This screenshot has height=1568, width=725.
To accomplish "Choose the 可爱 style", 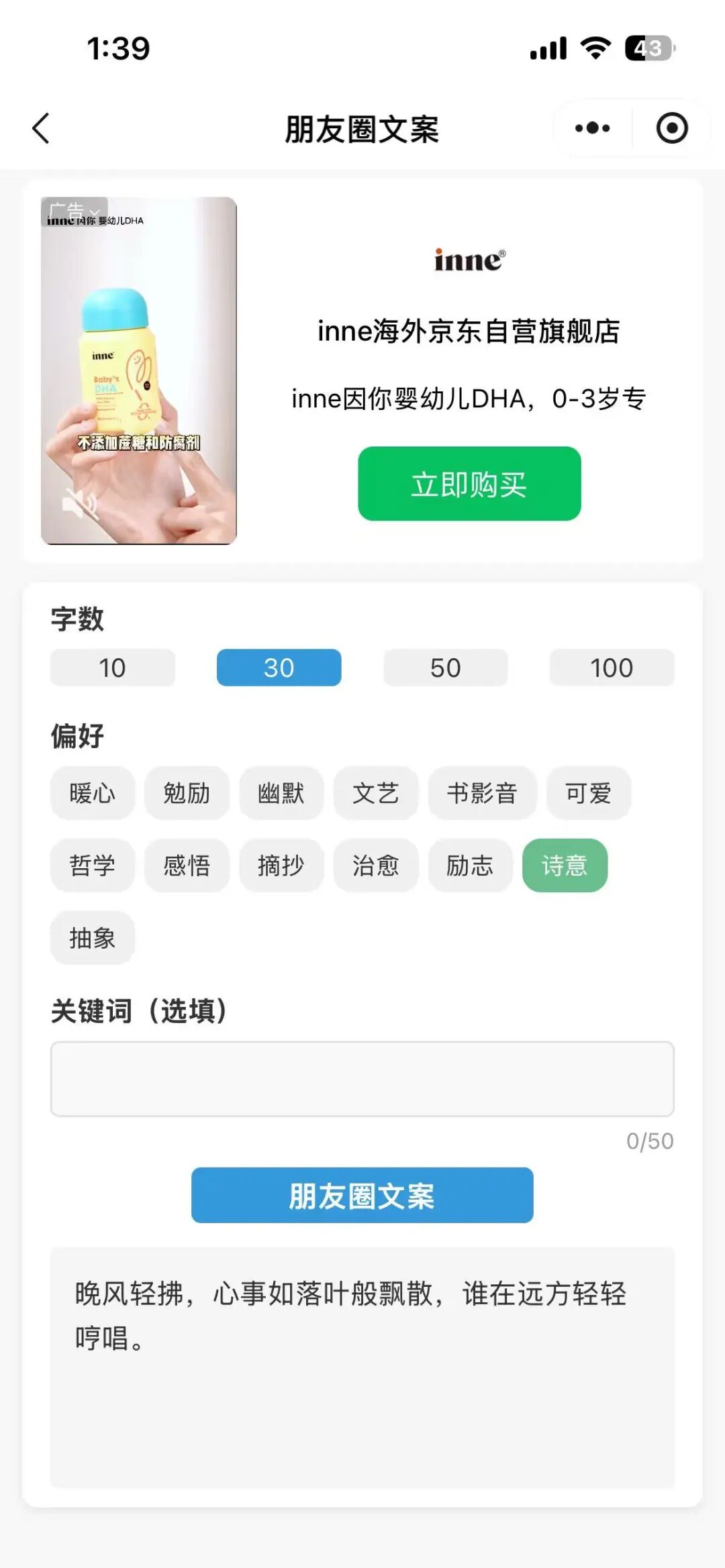I will [588, 793].
